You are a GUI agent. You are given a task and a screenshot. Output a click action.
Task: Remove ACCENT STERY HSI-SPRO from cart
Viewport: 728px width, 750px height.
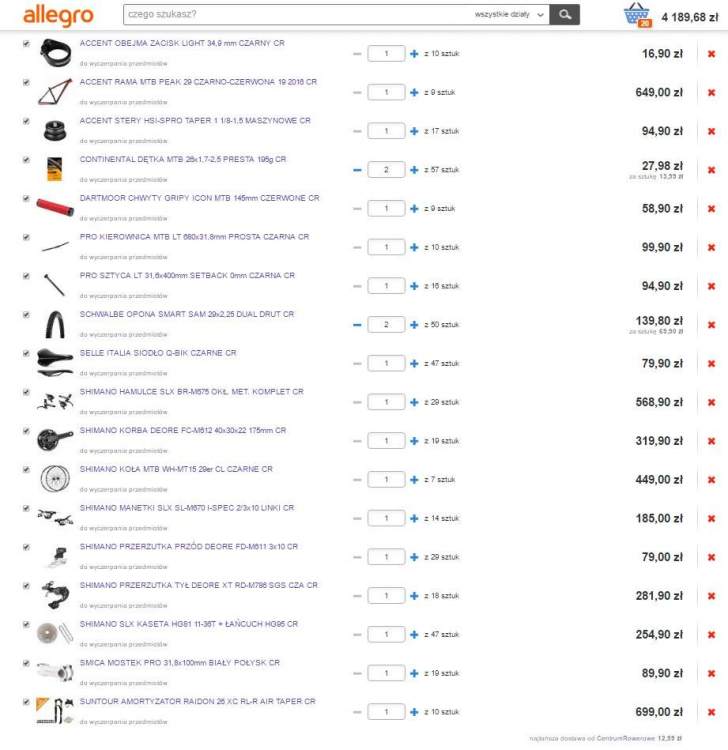click(712, 131)
